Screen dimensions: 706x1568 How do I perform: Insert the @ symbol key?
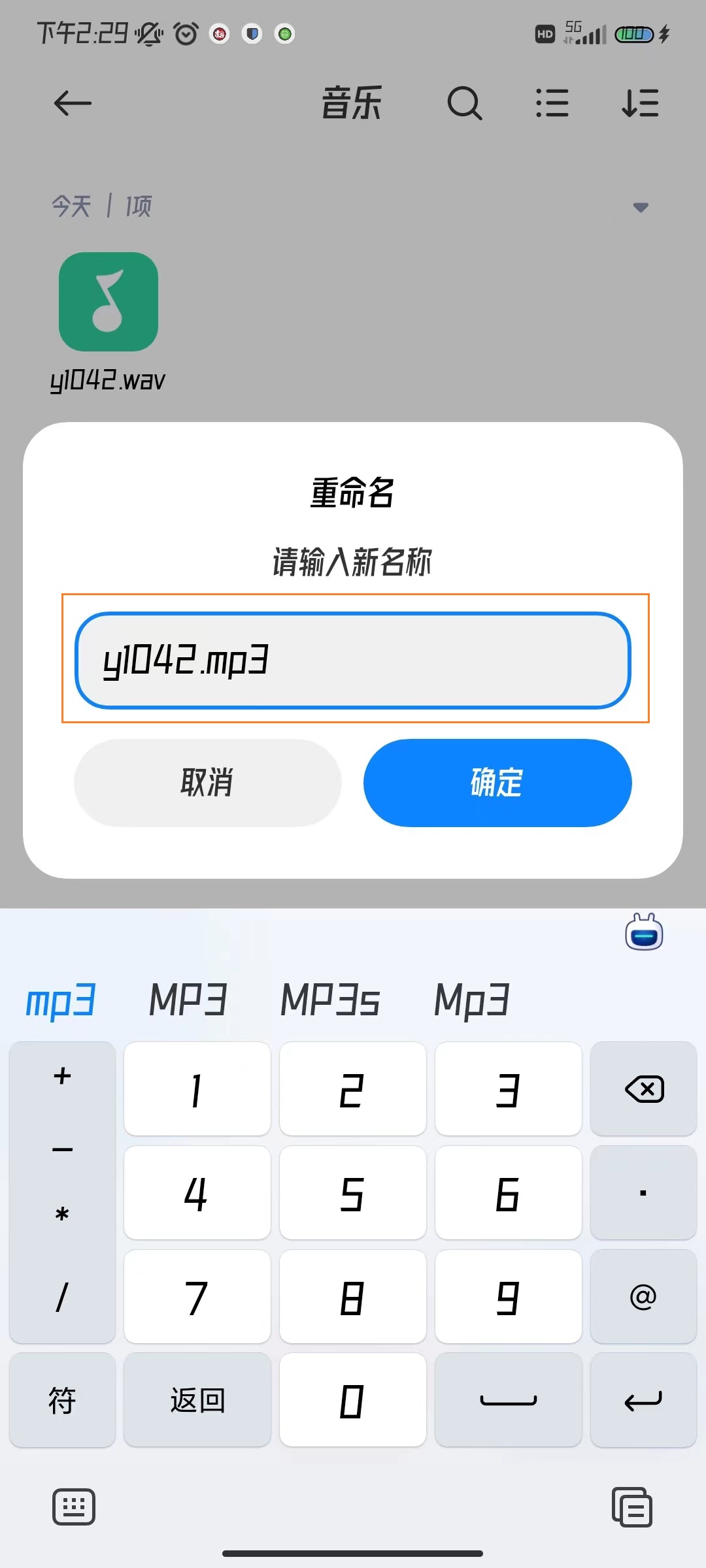[643, 1297]
